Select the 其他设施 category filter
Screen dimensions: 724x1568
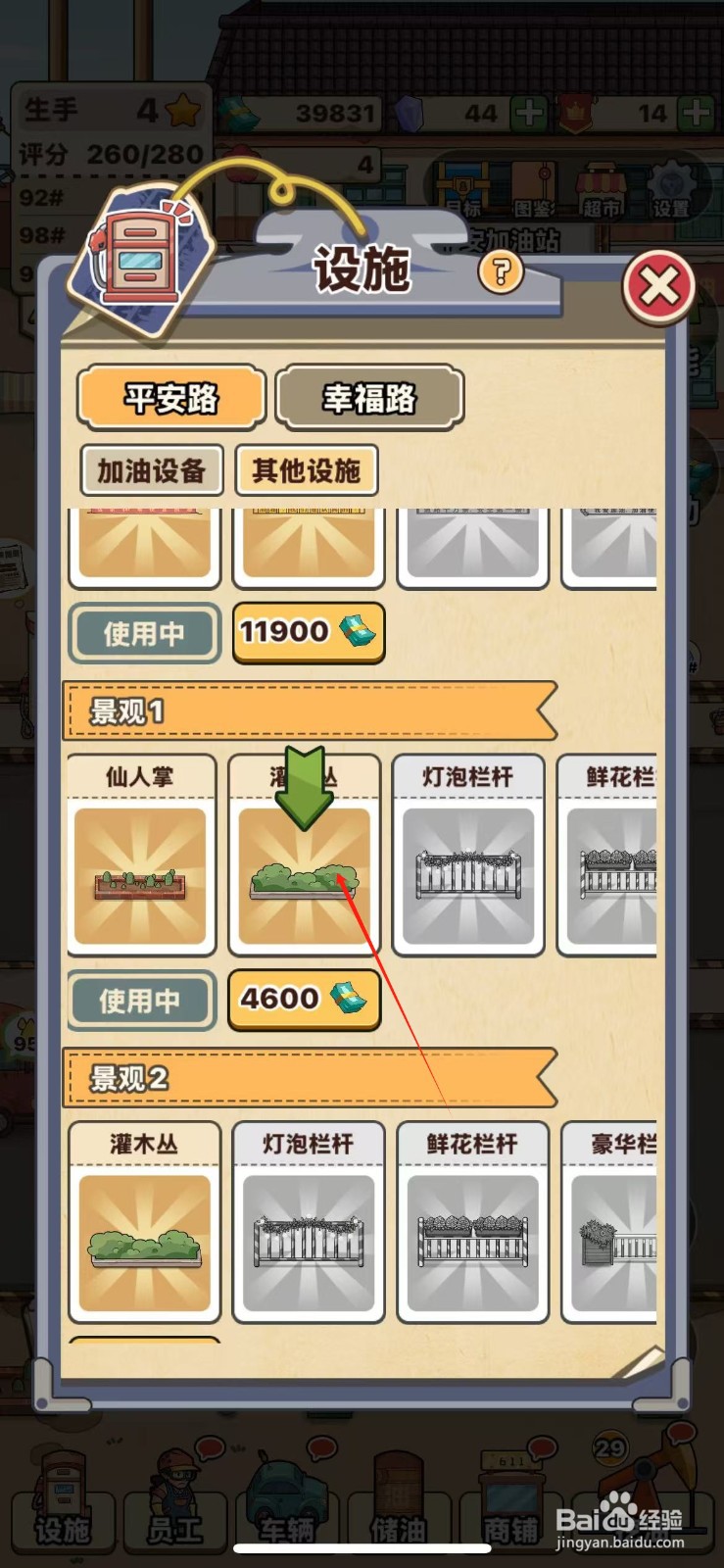click(x=309, y=471)
